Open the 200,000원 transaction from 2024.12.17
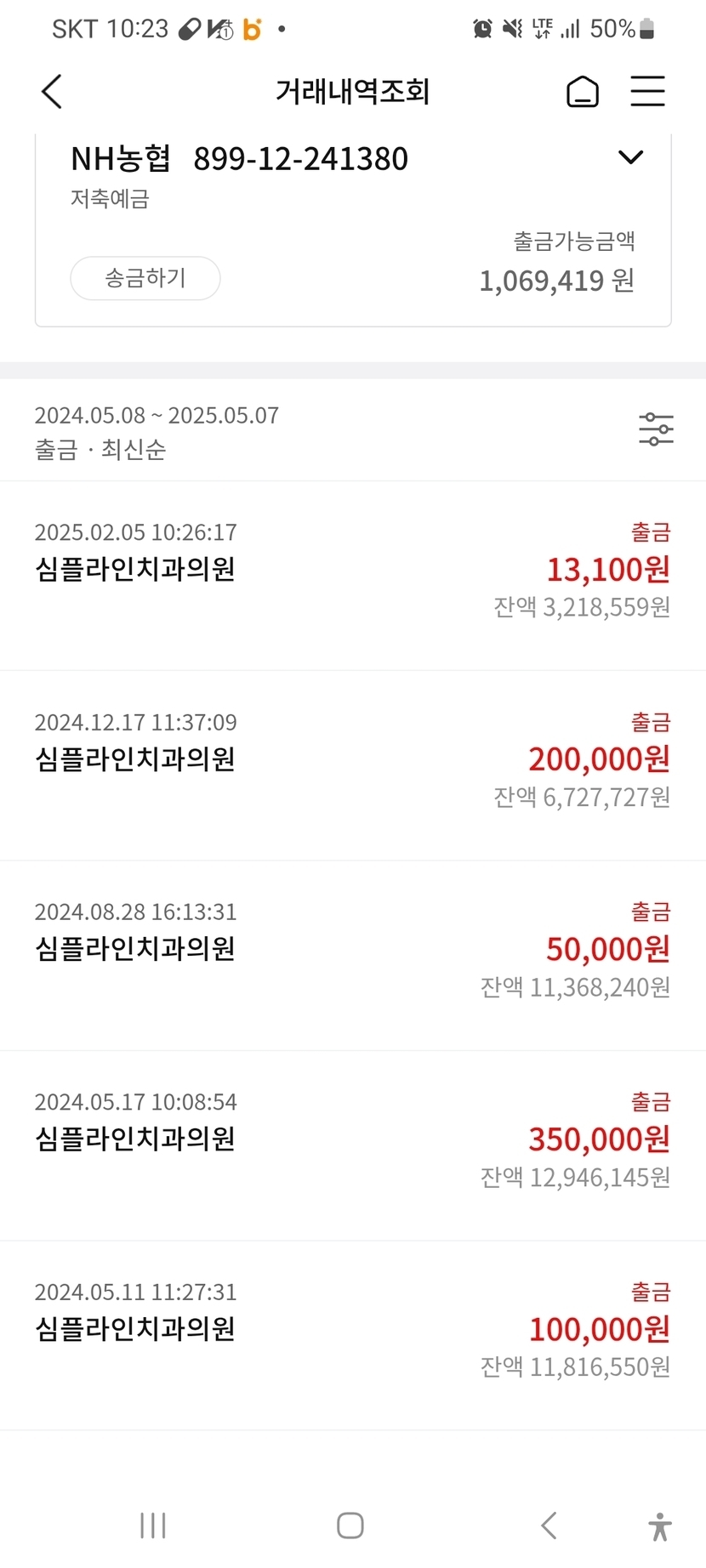706x1568 pixels. (x=352, y=760)
